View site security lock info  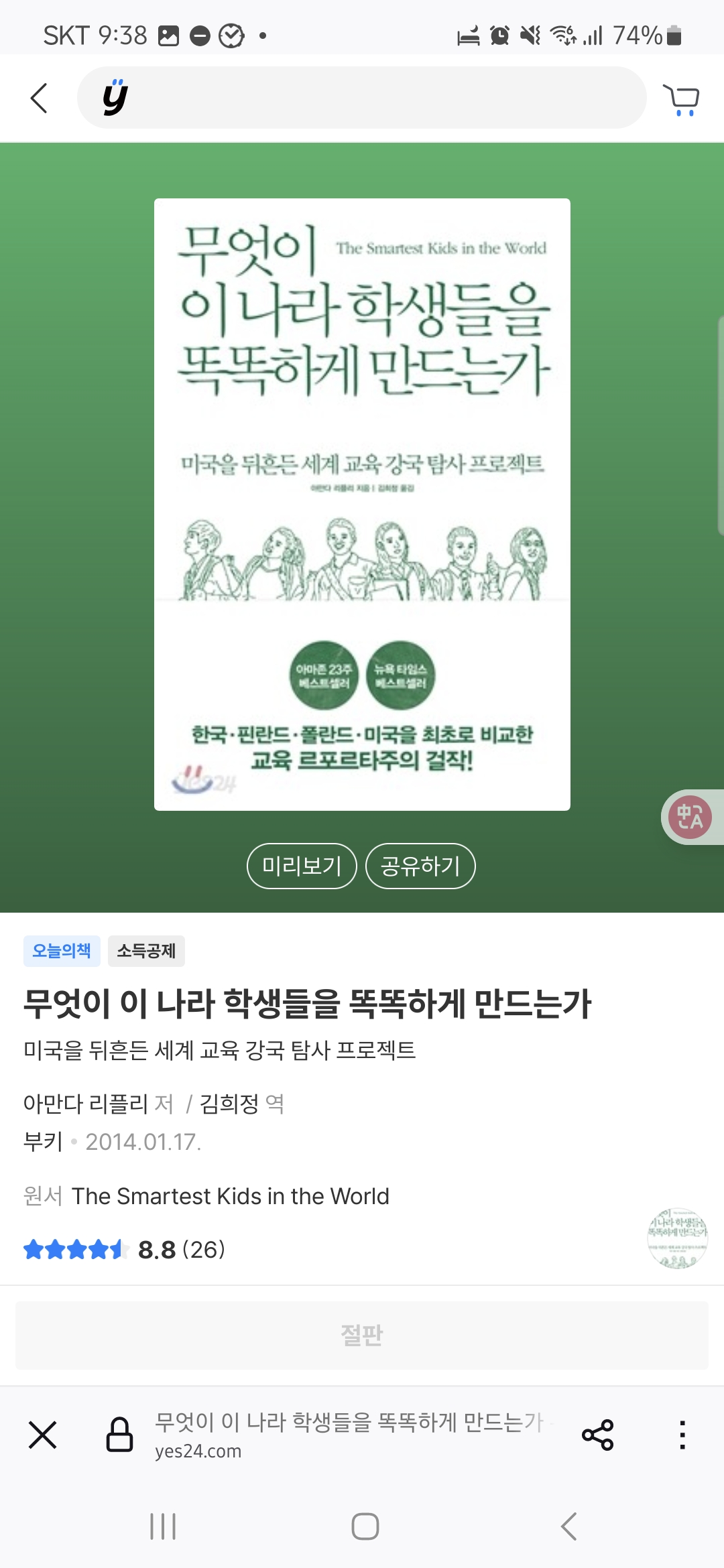pos(119,1435)
